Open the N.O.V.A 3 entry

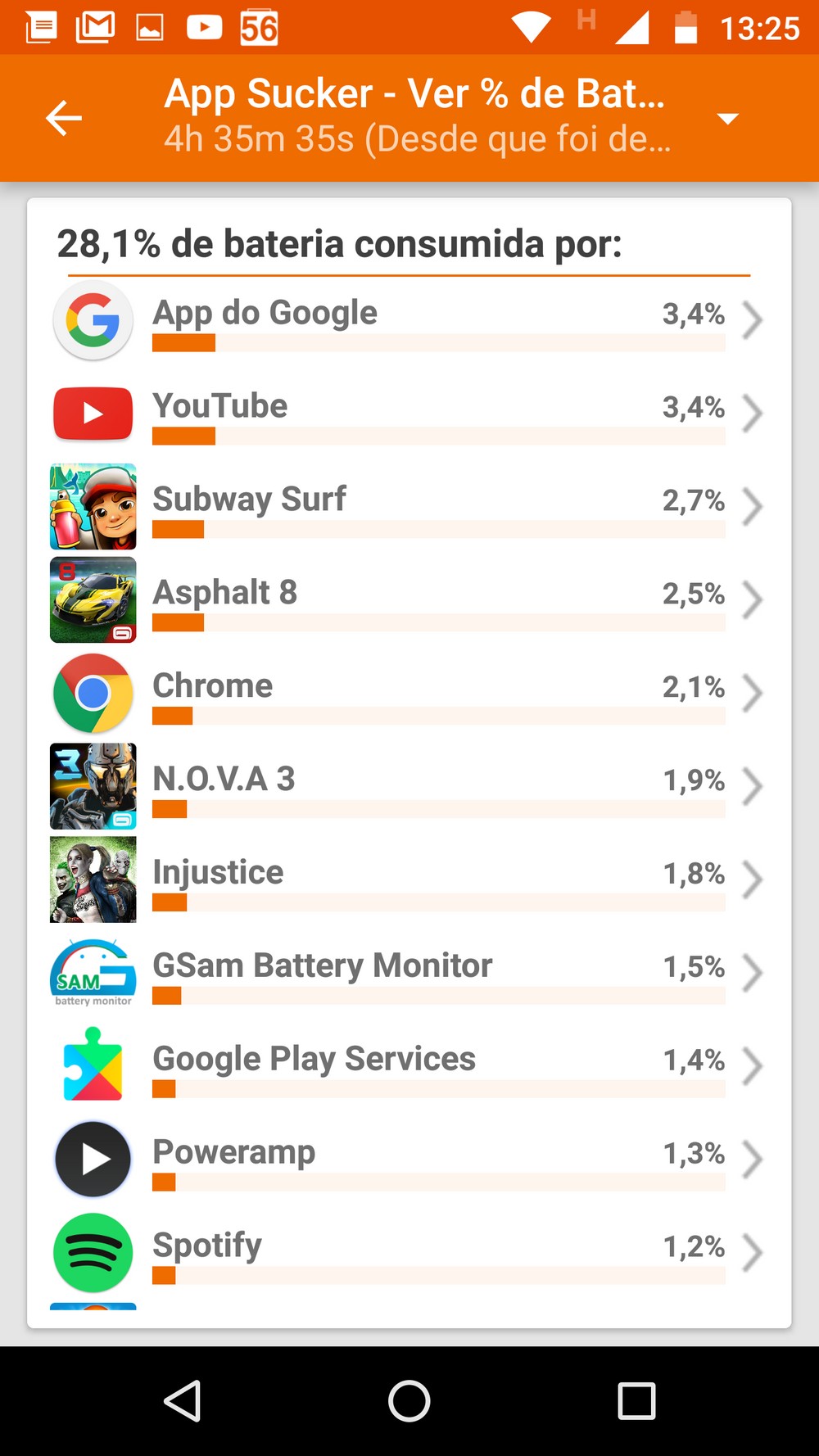(409, 787)
